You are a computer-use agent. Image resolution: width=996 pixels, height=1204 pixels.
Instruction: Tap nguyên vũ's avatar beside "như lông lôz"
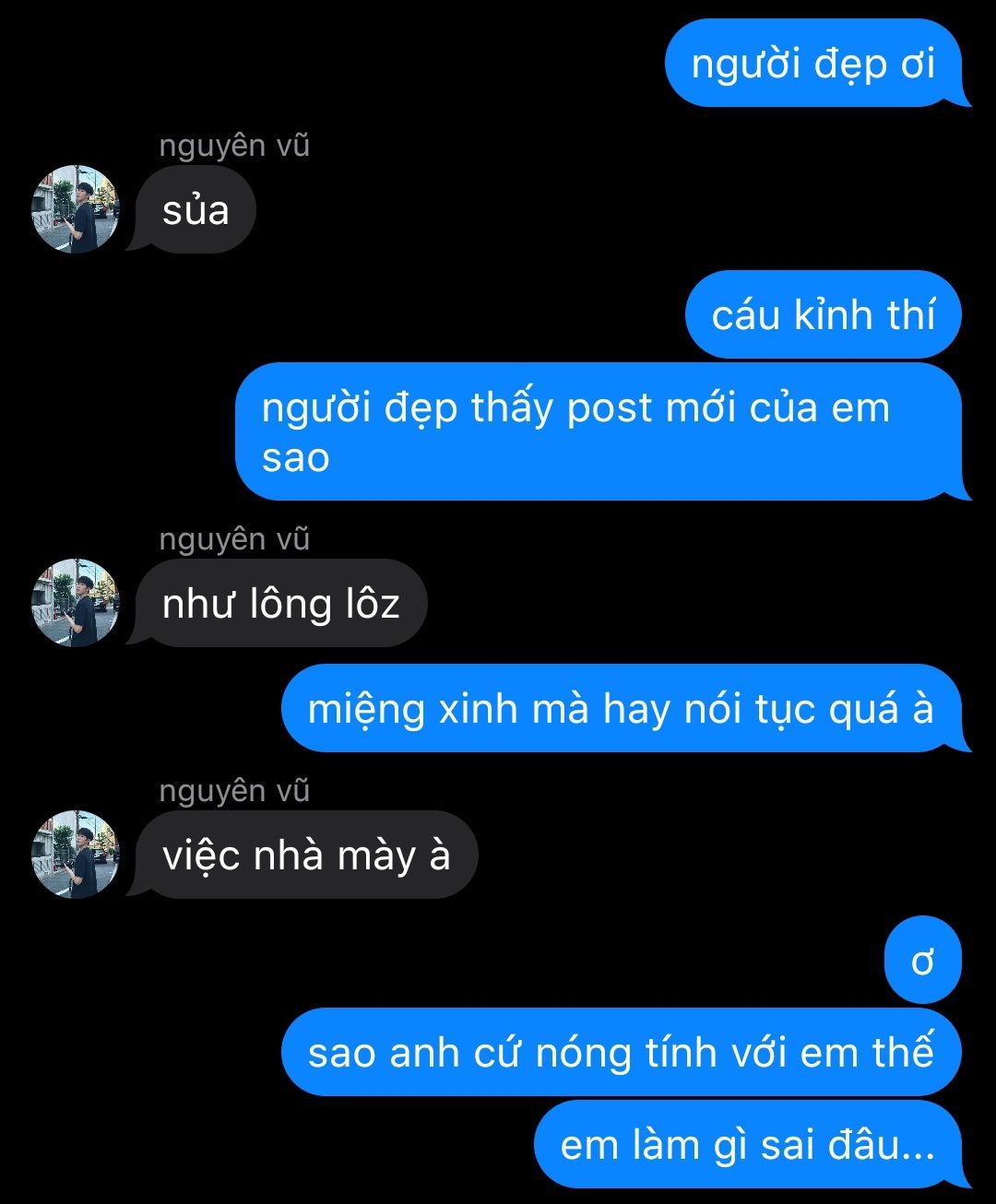76,603
